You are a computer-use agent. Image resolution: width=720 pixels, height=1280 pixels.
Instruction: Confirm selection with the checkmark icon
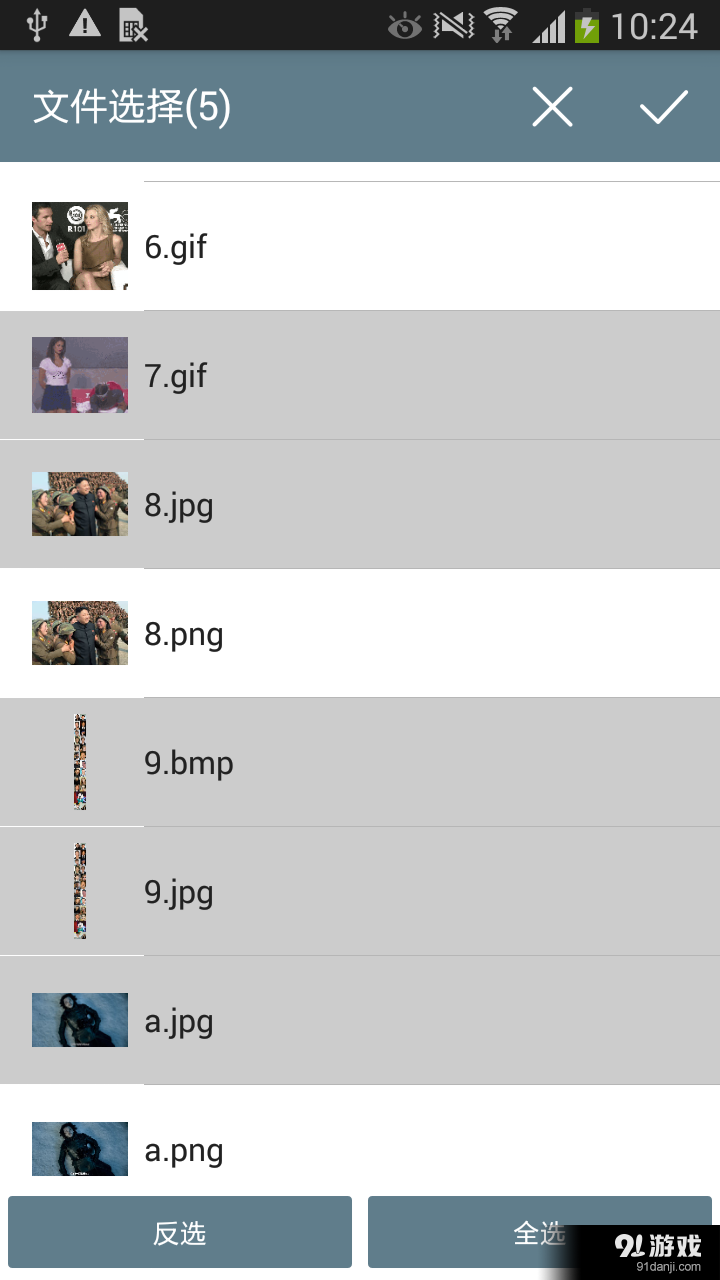(x=664, y=107)
